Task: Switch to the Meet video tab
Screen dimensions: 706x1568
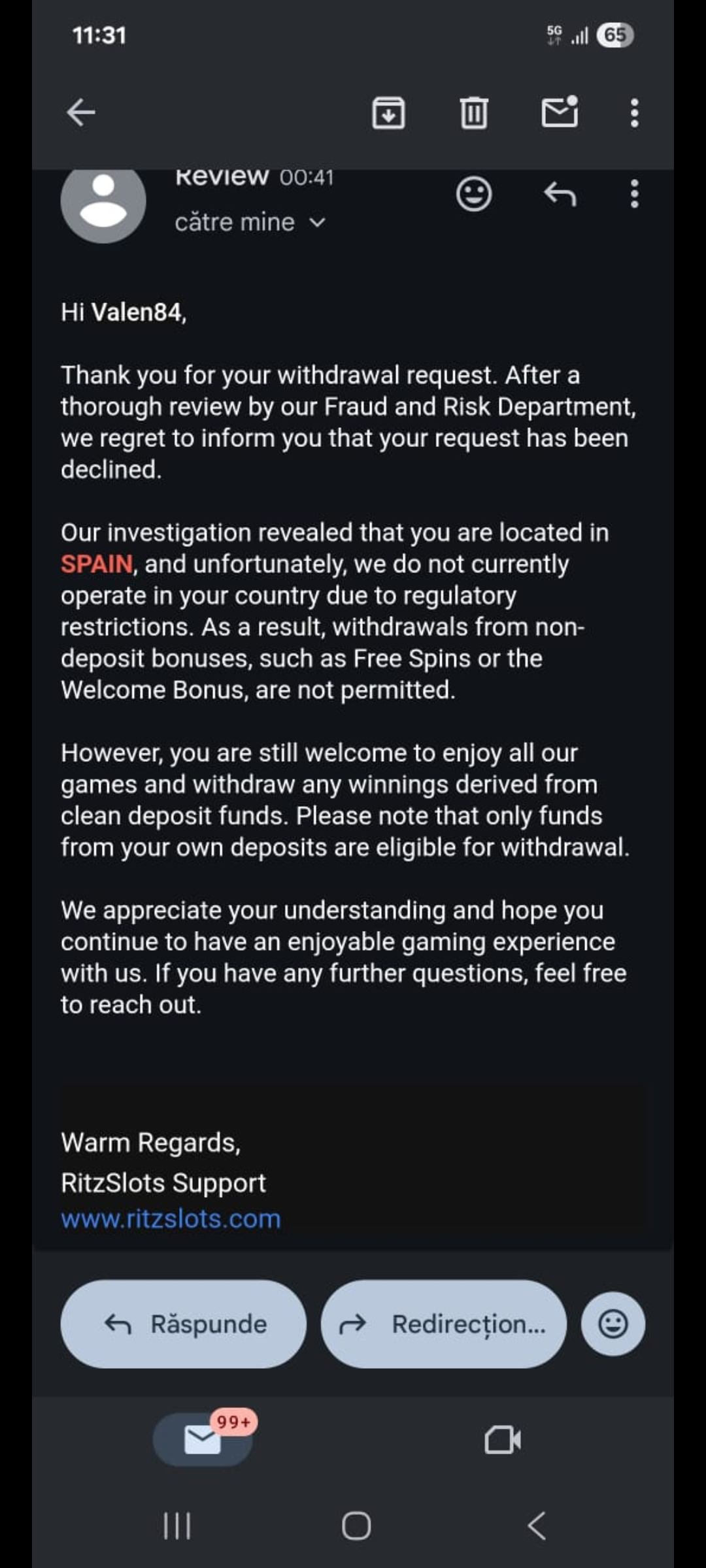Action: pos(502,1439)
